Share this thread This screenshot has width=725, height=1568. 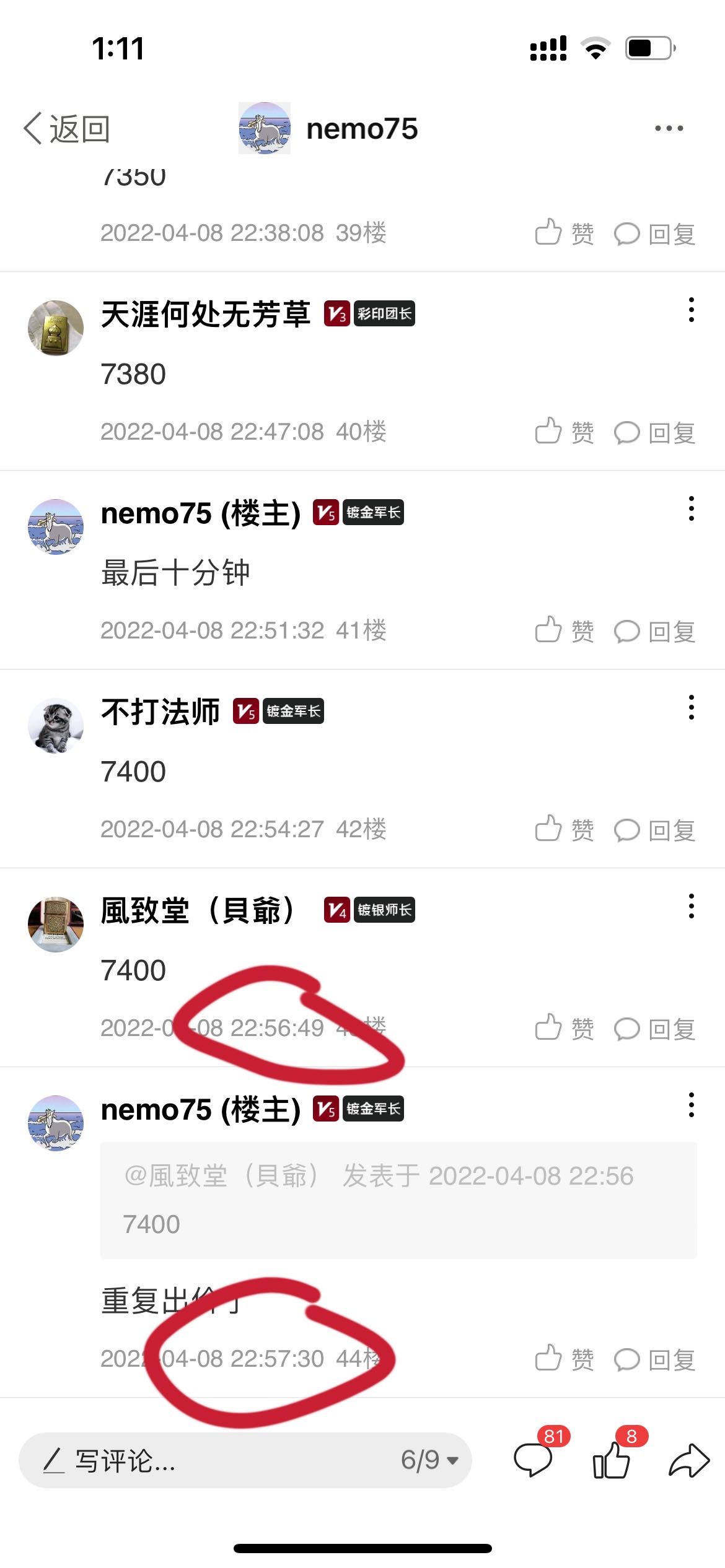(689, 1460)
